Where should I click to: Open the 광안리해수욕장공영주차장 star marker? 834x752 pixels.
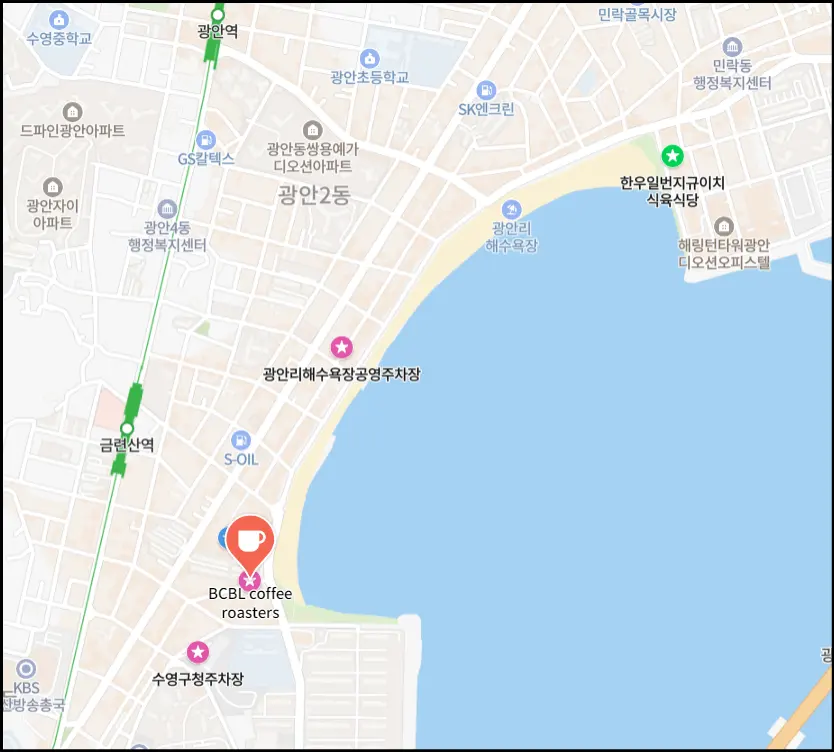(x=341, y=347)
